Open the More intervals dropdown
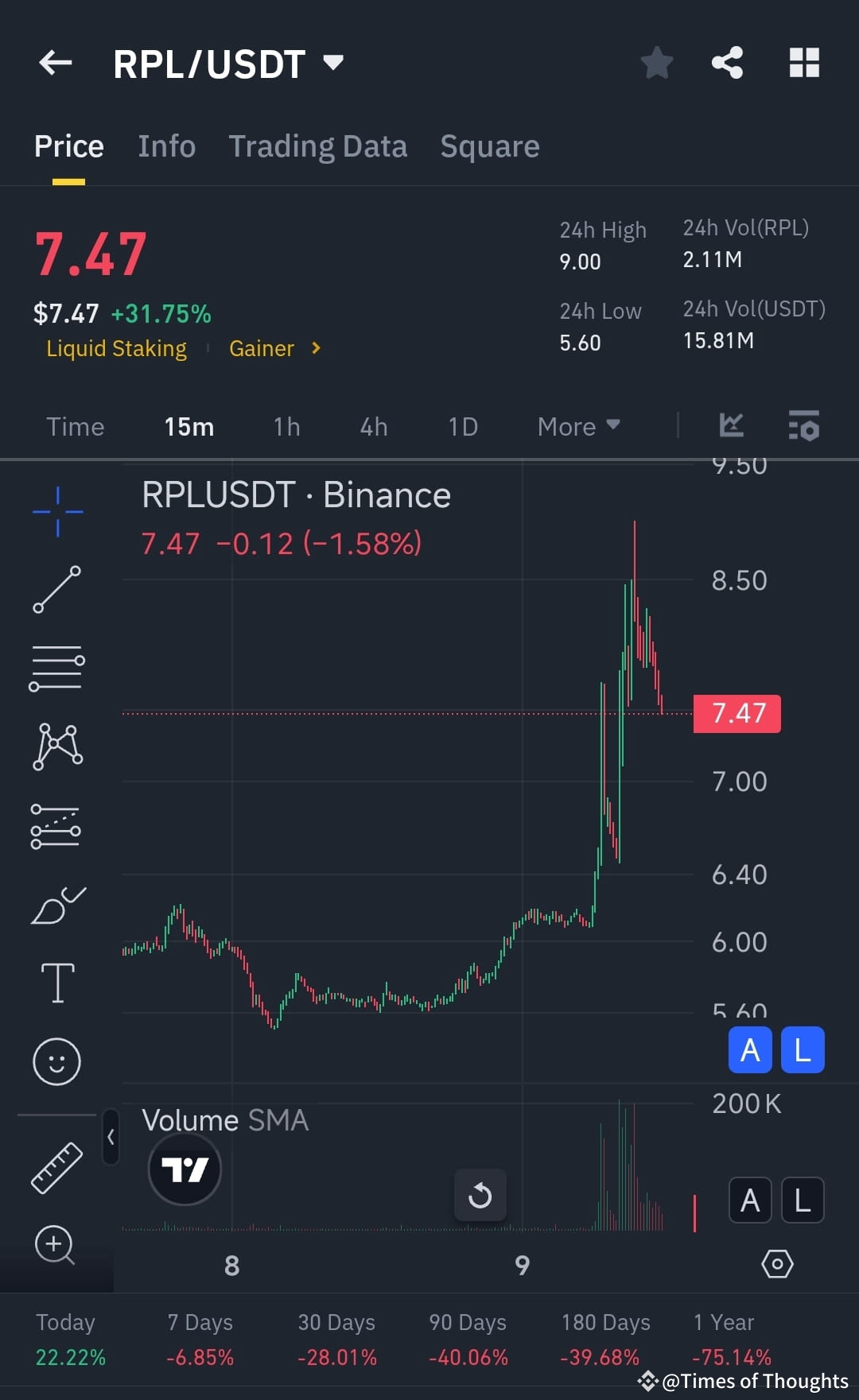 pyautogui.click(x=578, y=426)
